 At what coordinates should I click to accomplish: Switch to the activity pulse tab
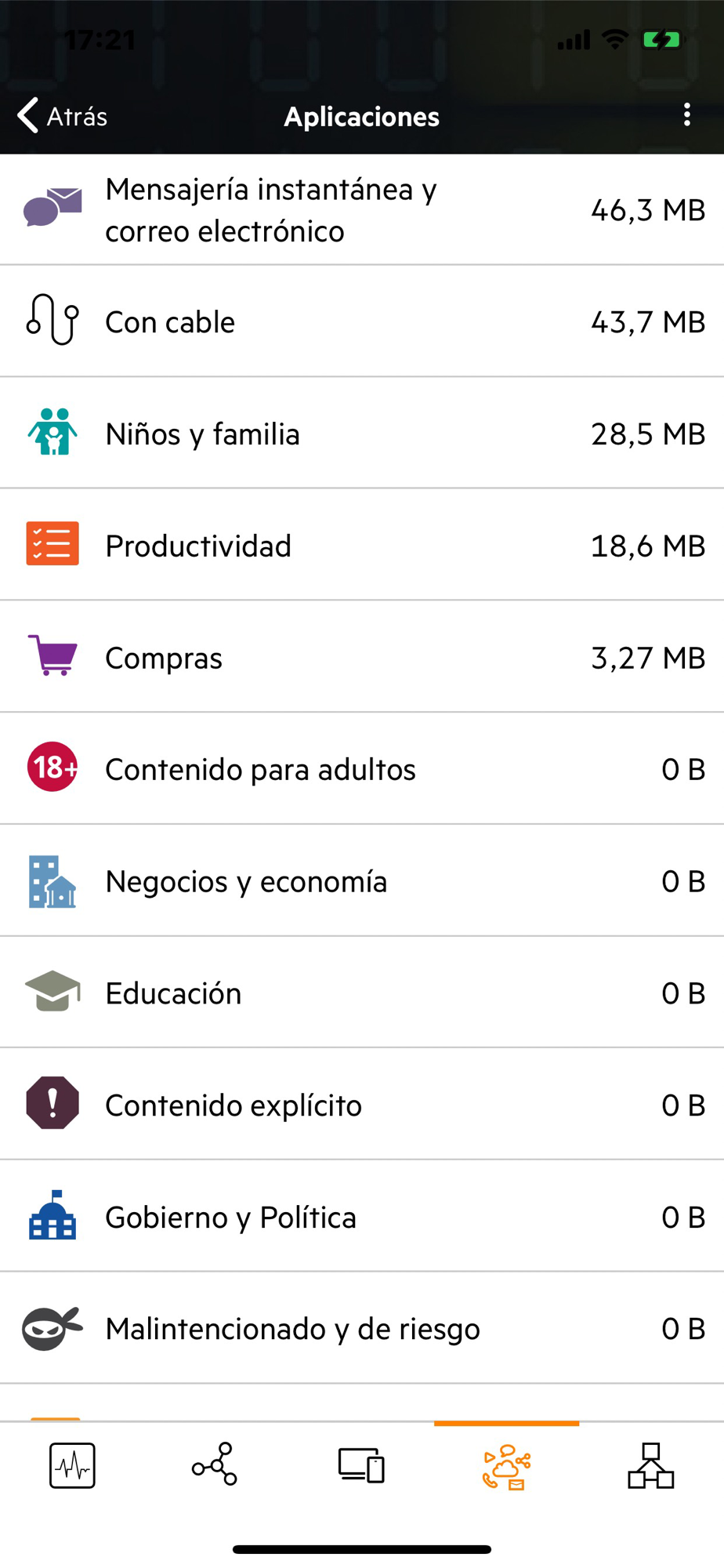(72, 1465)
